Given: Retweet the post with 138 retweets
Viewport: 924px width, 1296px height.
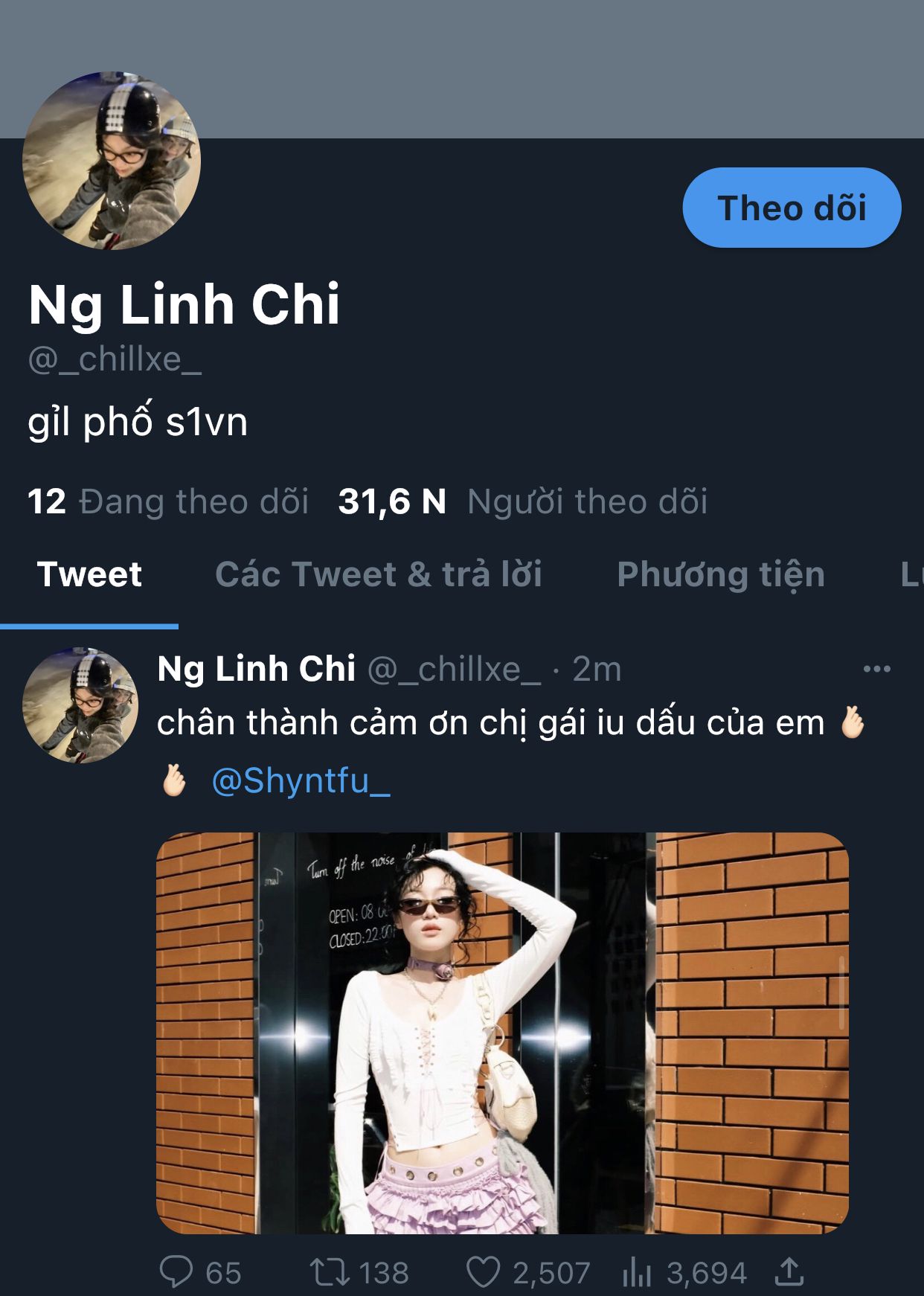Looking at the screenshot, I should [330, 1272].
